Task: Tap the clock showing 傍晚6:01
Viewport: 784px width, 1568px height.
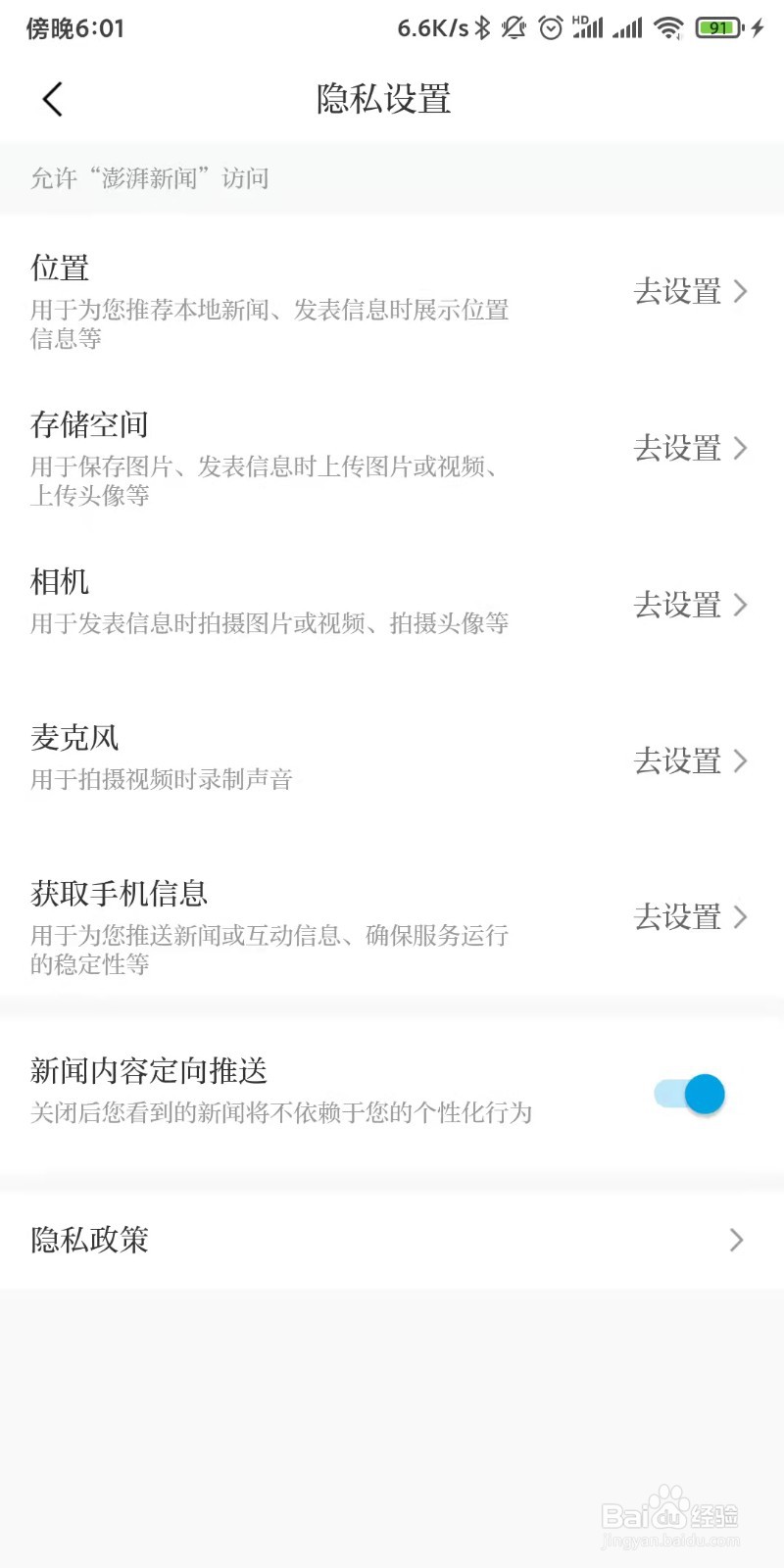Action: (74, 28)
